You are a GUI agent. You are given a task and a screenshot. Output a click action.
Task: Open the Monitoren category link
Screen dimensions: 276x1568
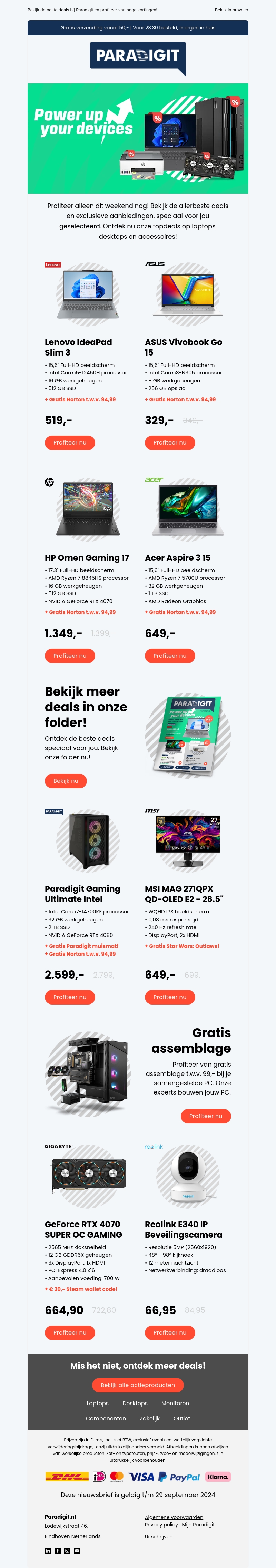click(x=175, y=1403)
